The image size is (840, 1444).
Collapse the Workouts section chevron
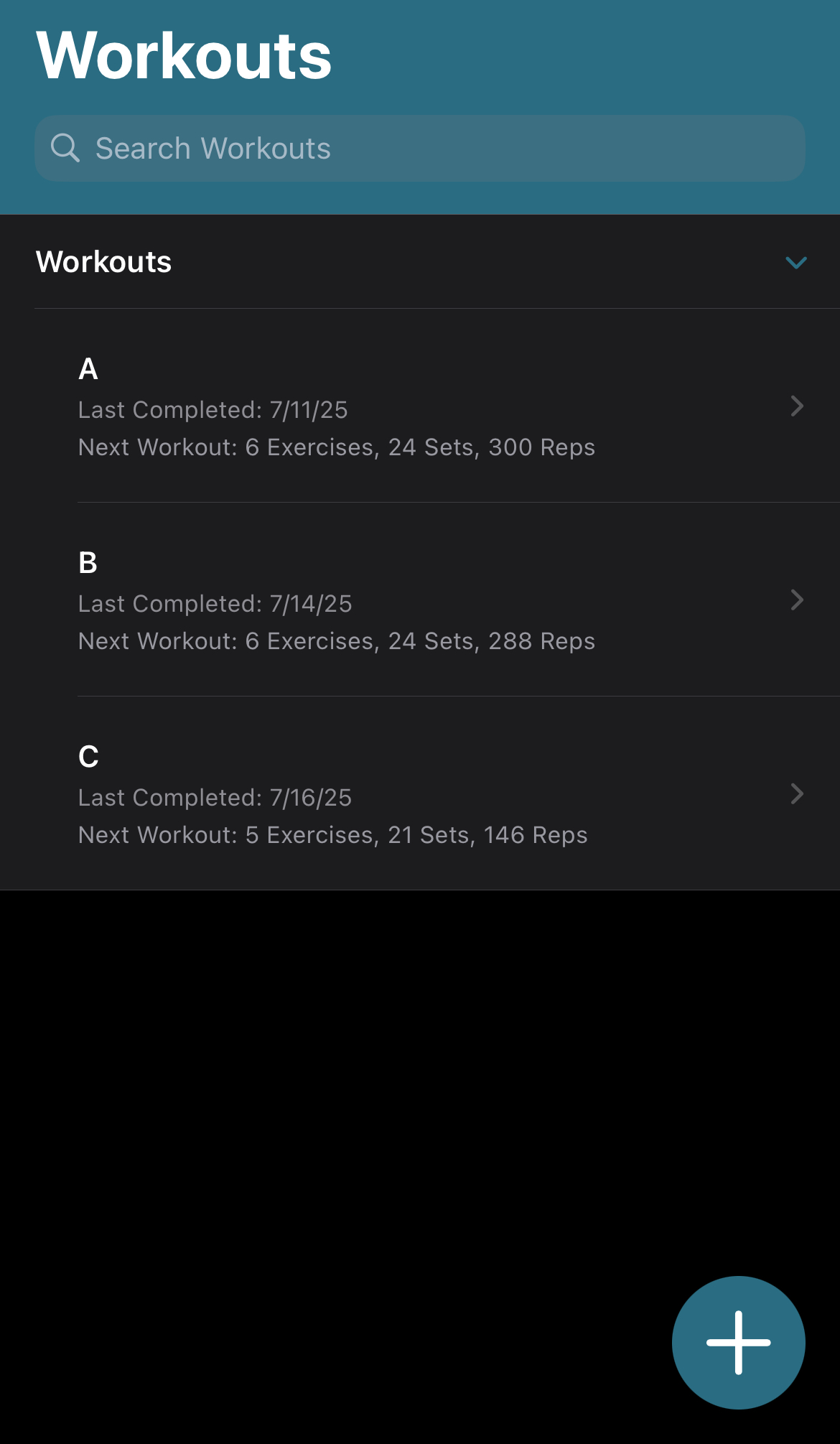click(795, 263)
